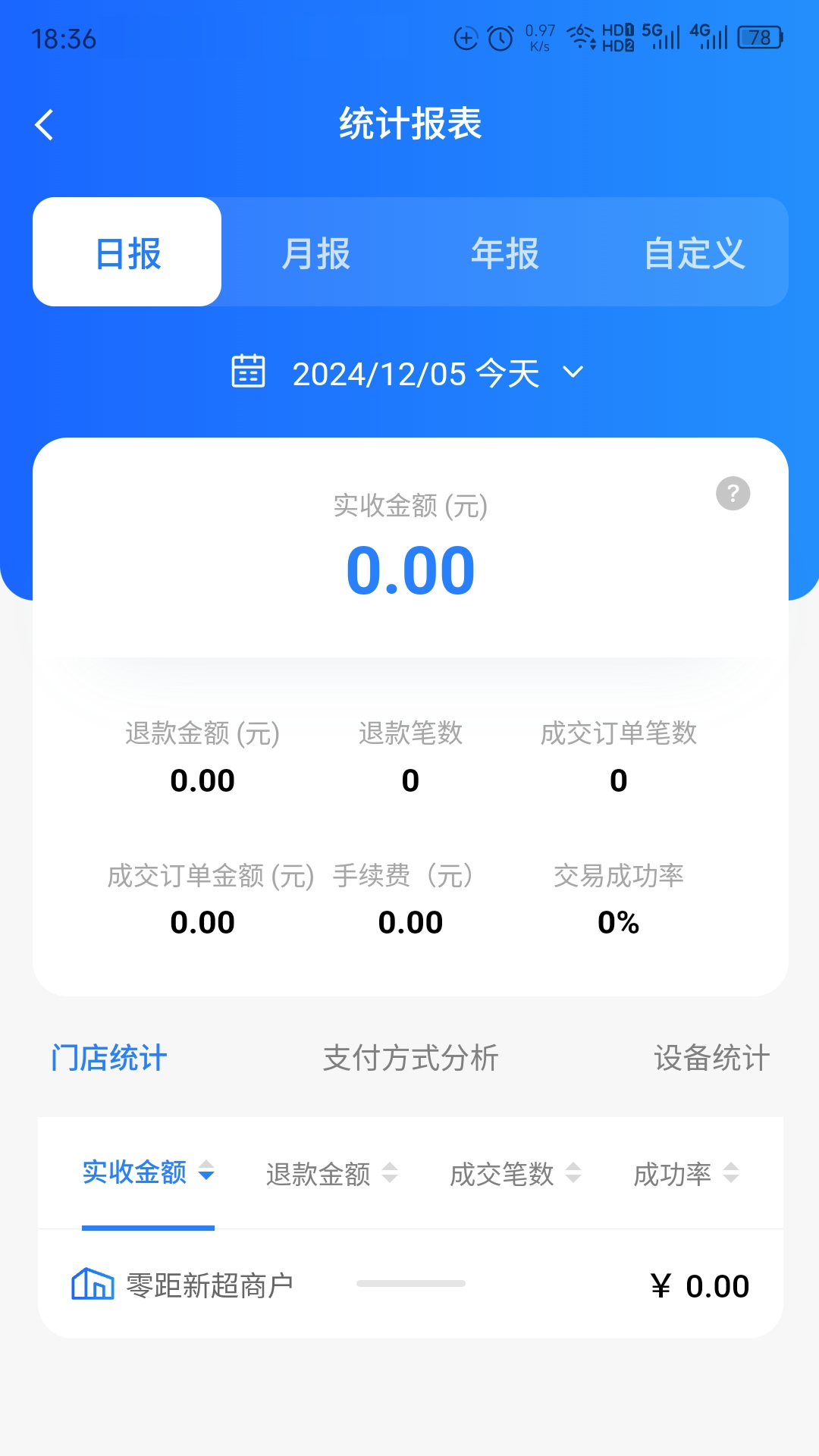The height and width of the screenshot is (1456, 819).
Task: Switch to the 月报 tab
Action: click(x=315, y=253)
